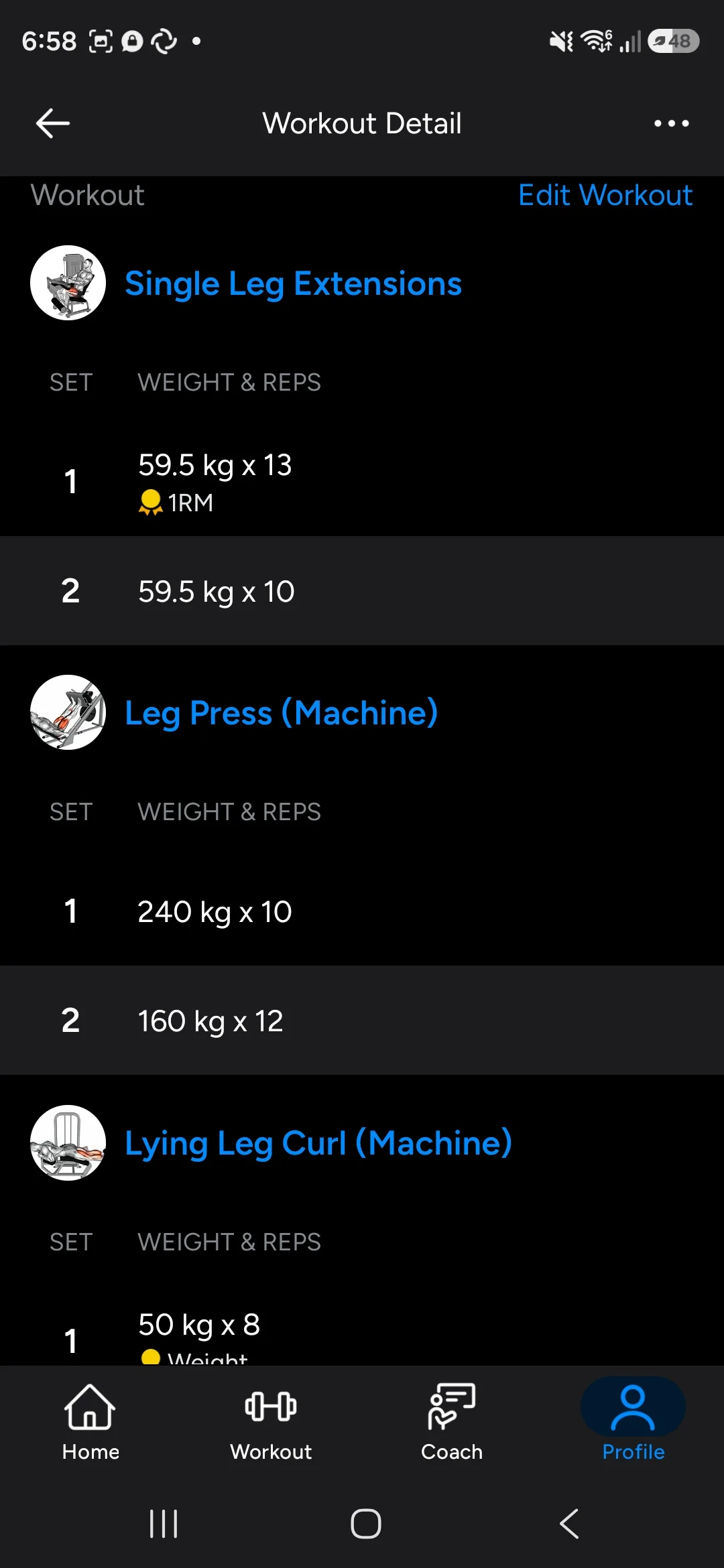
Task: Switch to the Home tab
Action: tap(90, 1422)
